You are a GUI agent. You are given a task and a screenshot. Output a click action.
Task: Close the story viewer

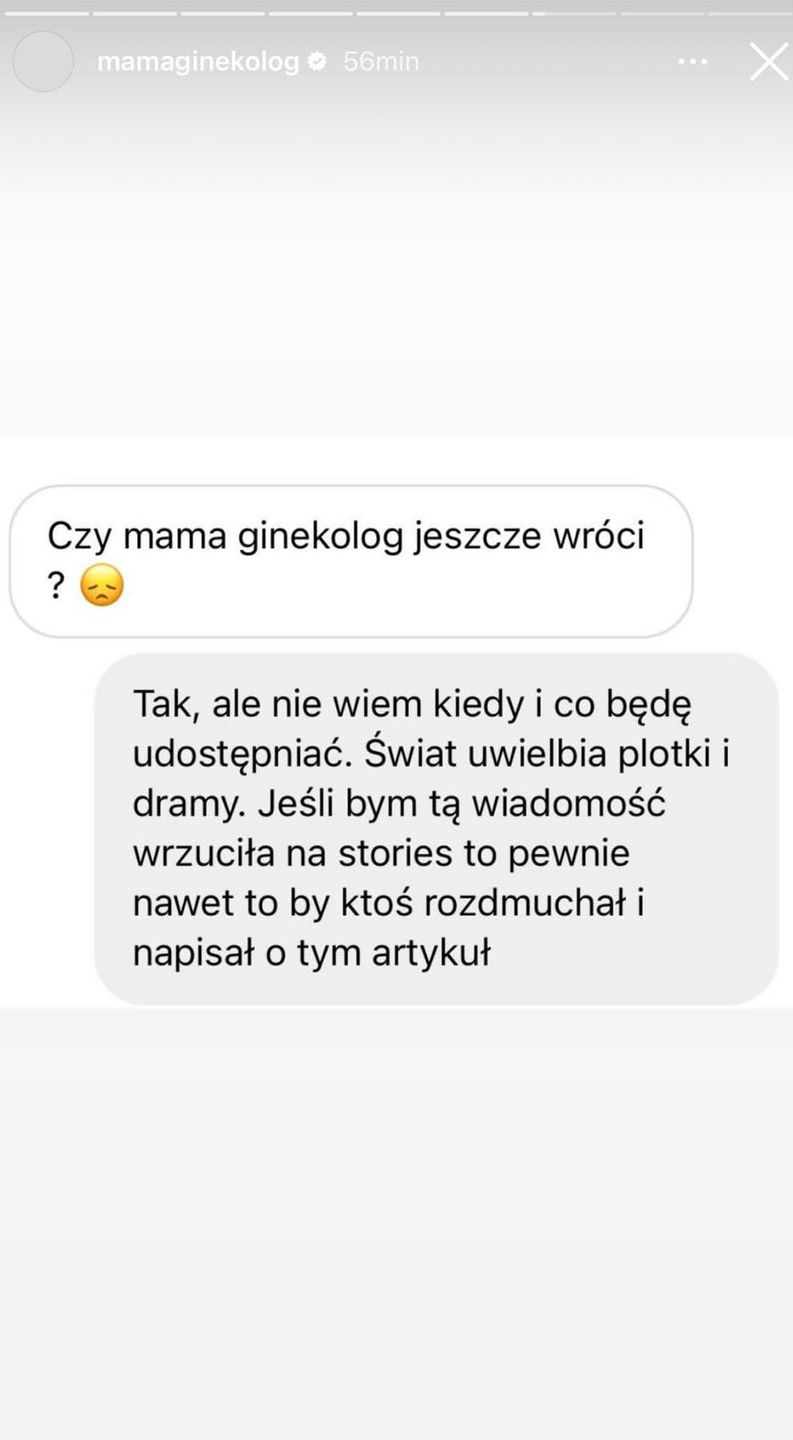tap(769, 62)
